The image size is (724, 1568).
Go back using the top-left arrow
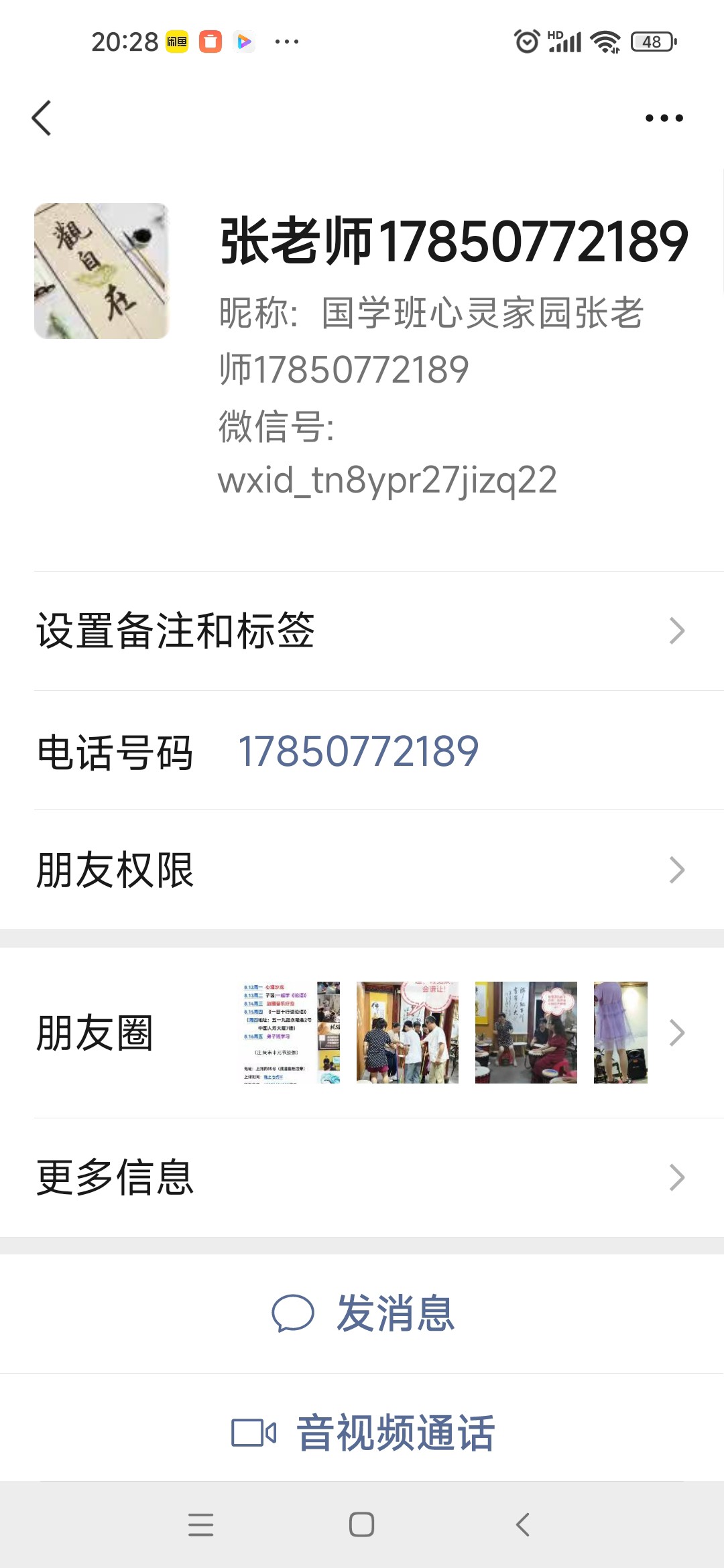pyautogui.click(x=42, y=118)
